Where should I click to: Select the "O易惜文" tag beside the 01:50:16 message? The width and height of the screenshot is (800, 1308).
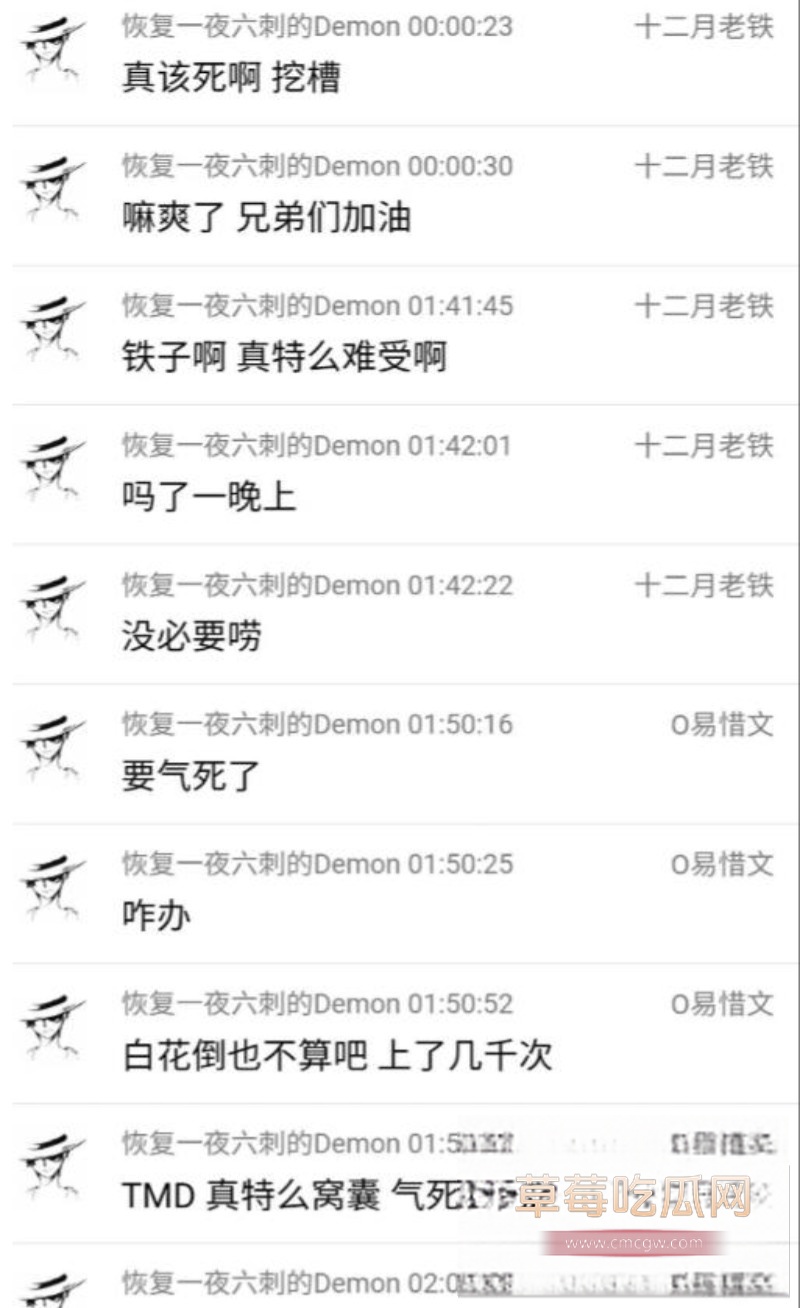tap(722, 725)
